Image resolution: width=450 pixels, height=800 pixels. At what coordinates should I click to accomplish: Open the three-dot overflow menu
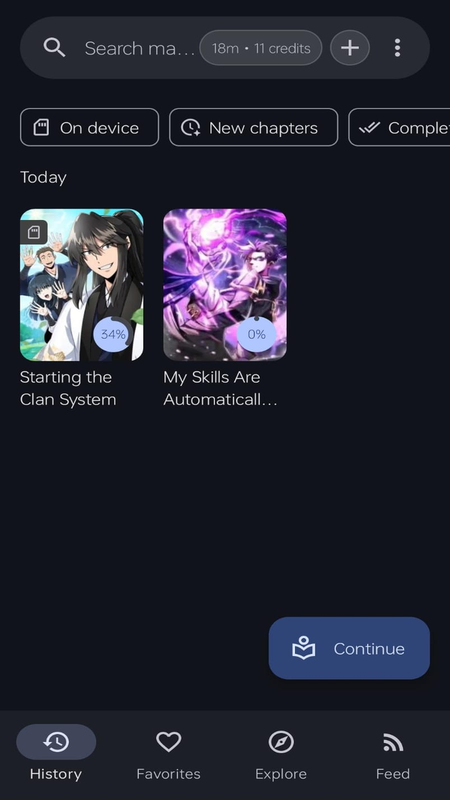pyautogui.click(x=397, y=48)
